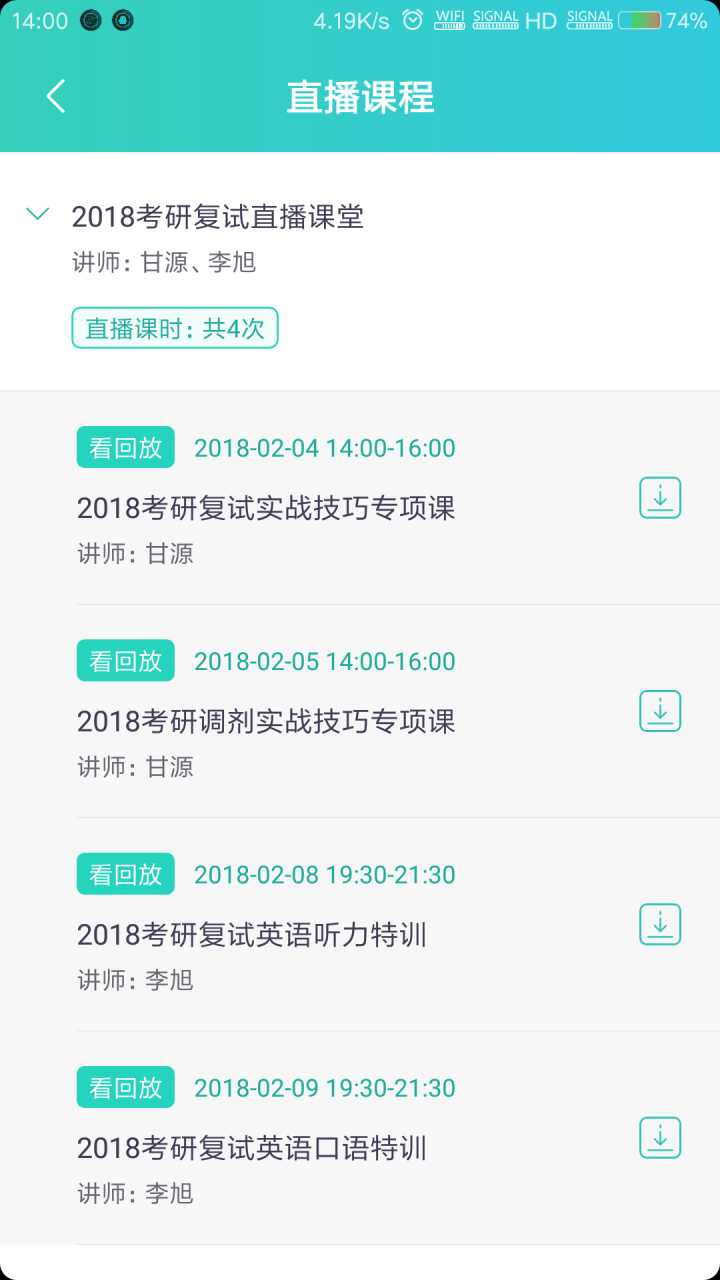The height and width of the screenshot is (1280, 720).
Task: Watch replay of 2018考研复试英语听力特训
Action: tap(125, 874)
